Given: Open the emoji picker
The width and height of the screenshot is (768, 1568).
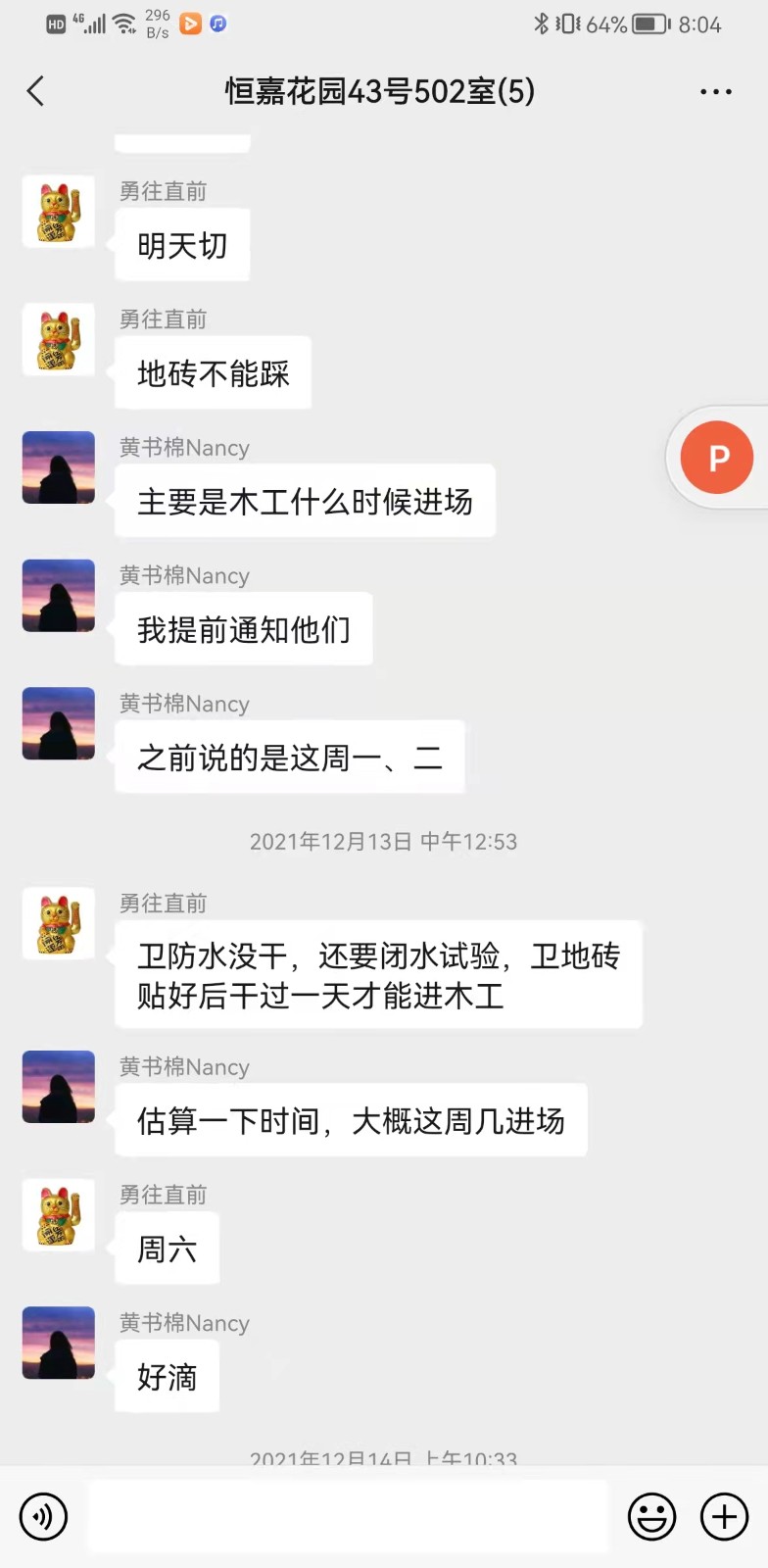Looking at the screenshot, I should (x=651, y=1517).
